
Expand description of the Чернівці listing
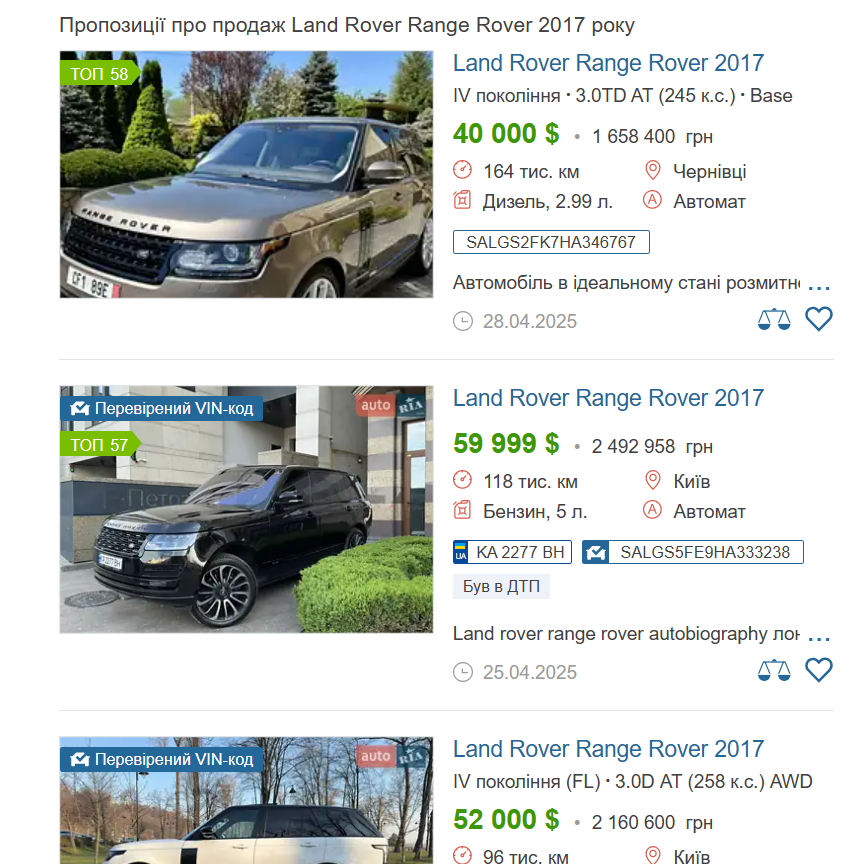(819, 284)
